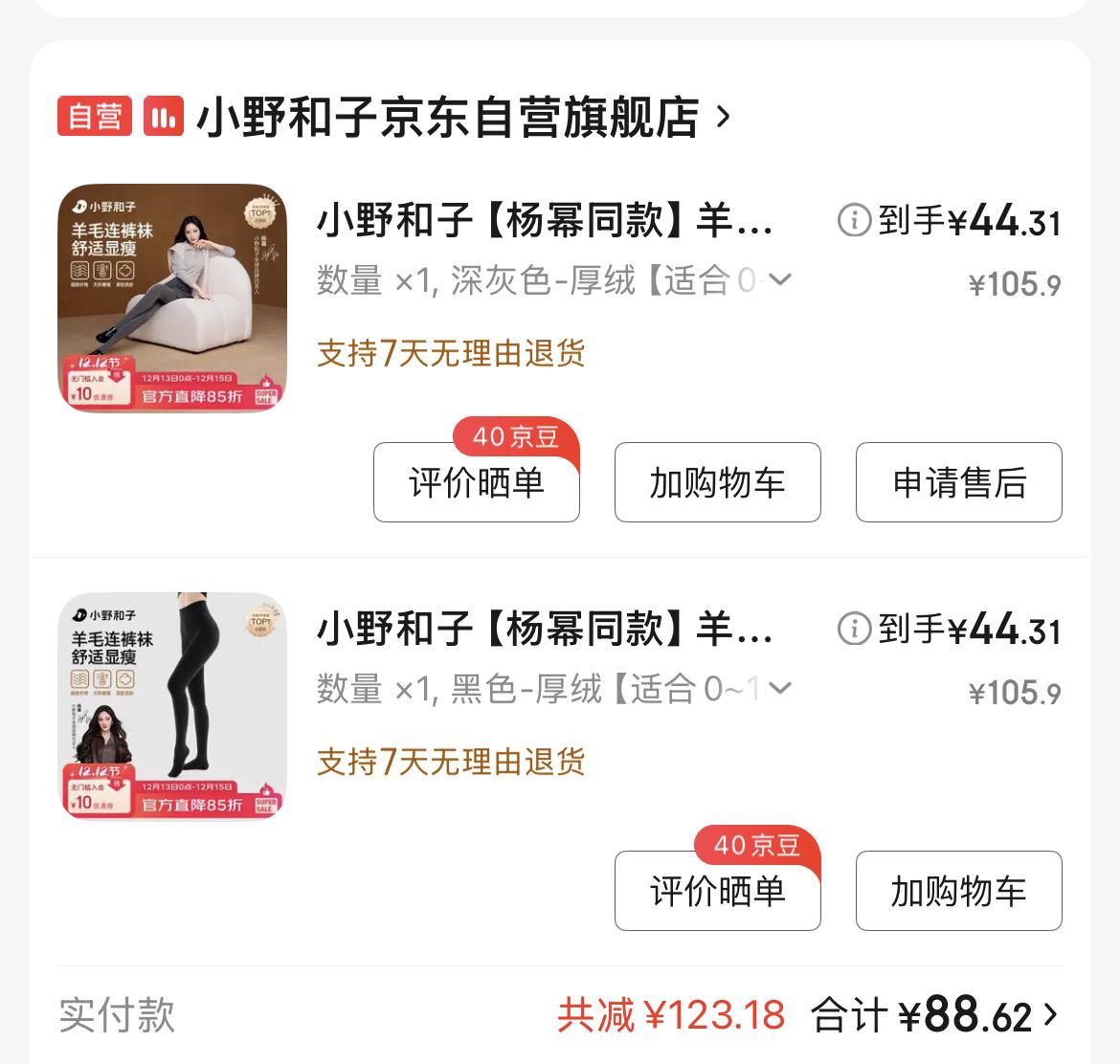Add the 深灰色 item to cart via 加购物车
The image size is (1120, 1064).
pos(717,482)
